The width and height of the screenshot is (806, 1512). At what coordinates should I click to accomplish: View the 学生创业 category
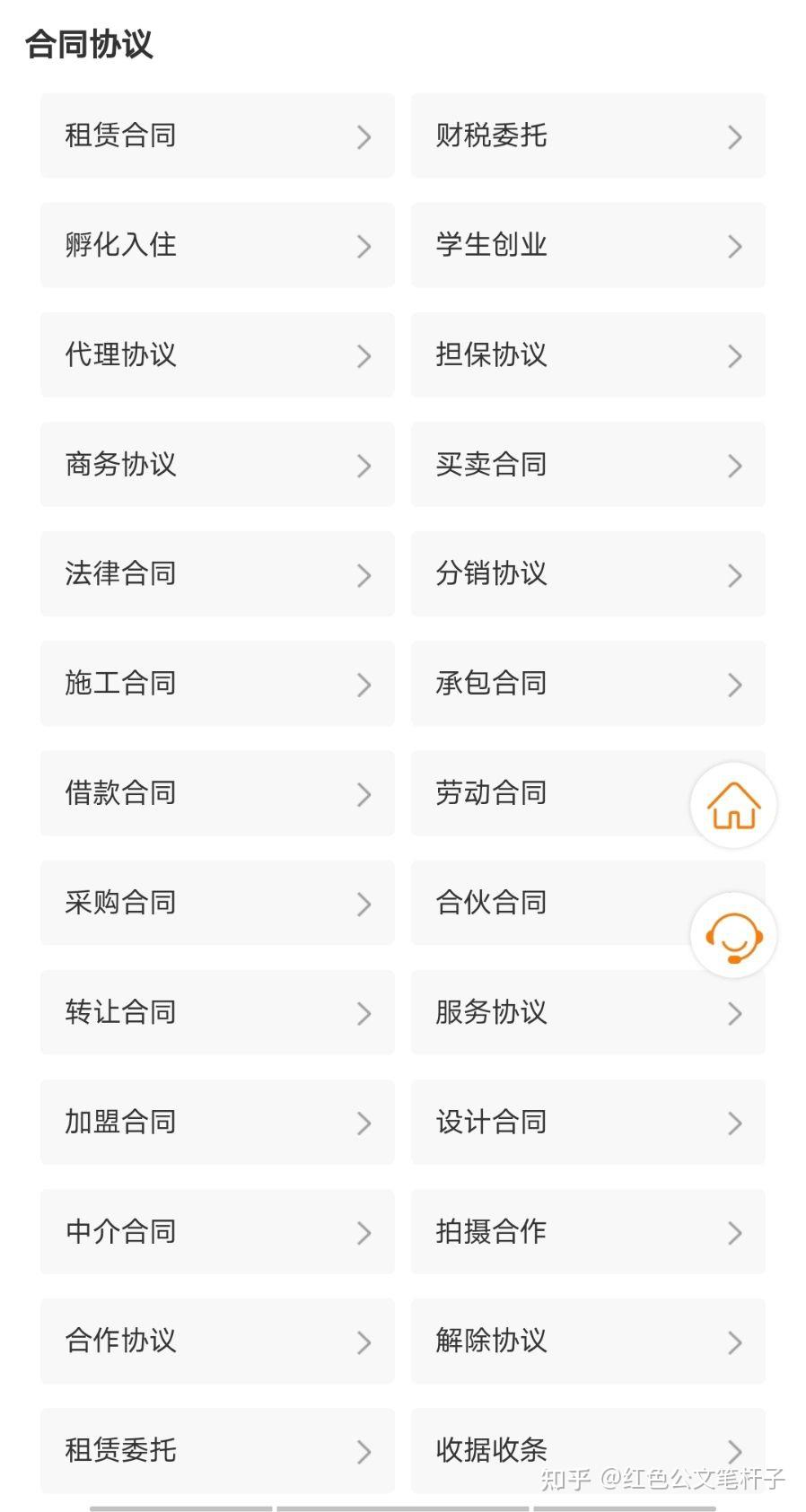pos(587,245)
